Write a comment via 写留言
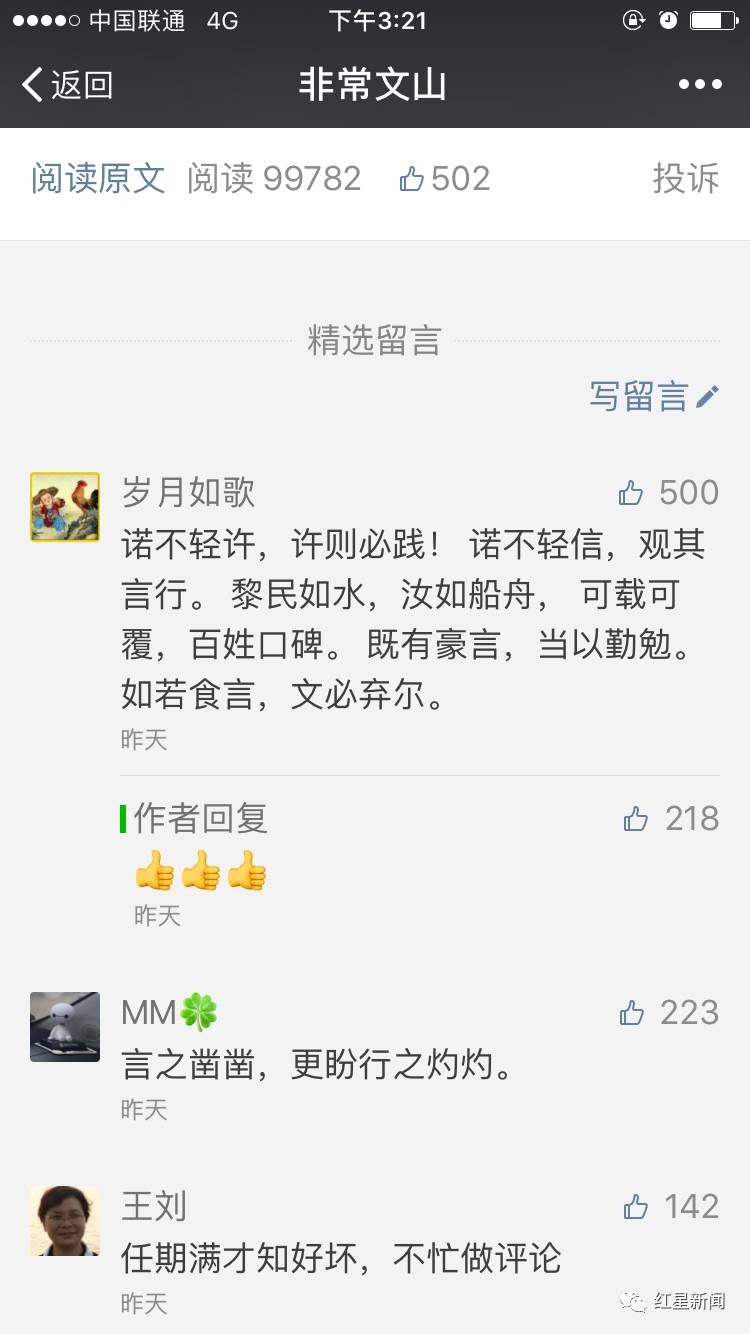This screenshot has height=1334, width=750. click(654, 396)
